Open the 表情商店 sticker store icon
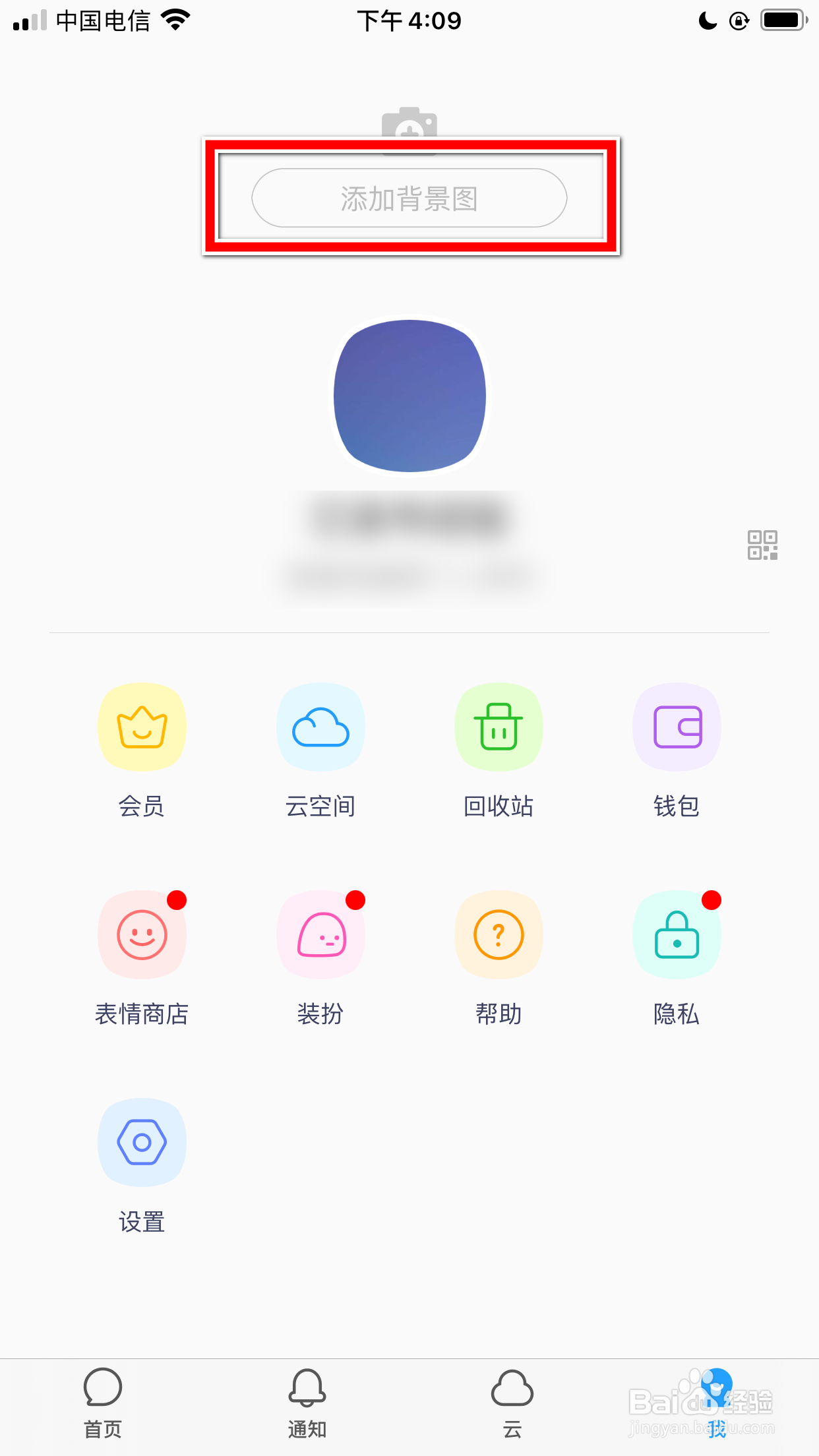The height and width of the screenshot is (1456, 819). pos(142,935)
